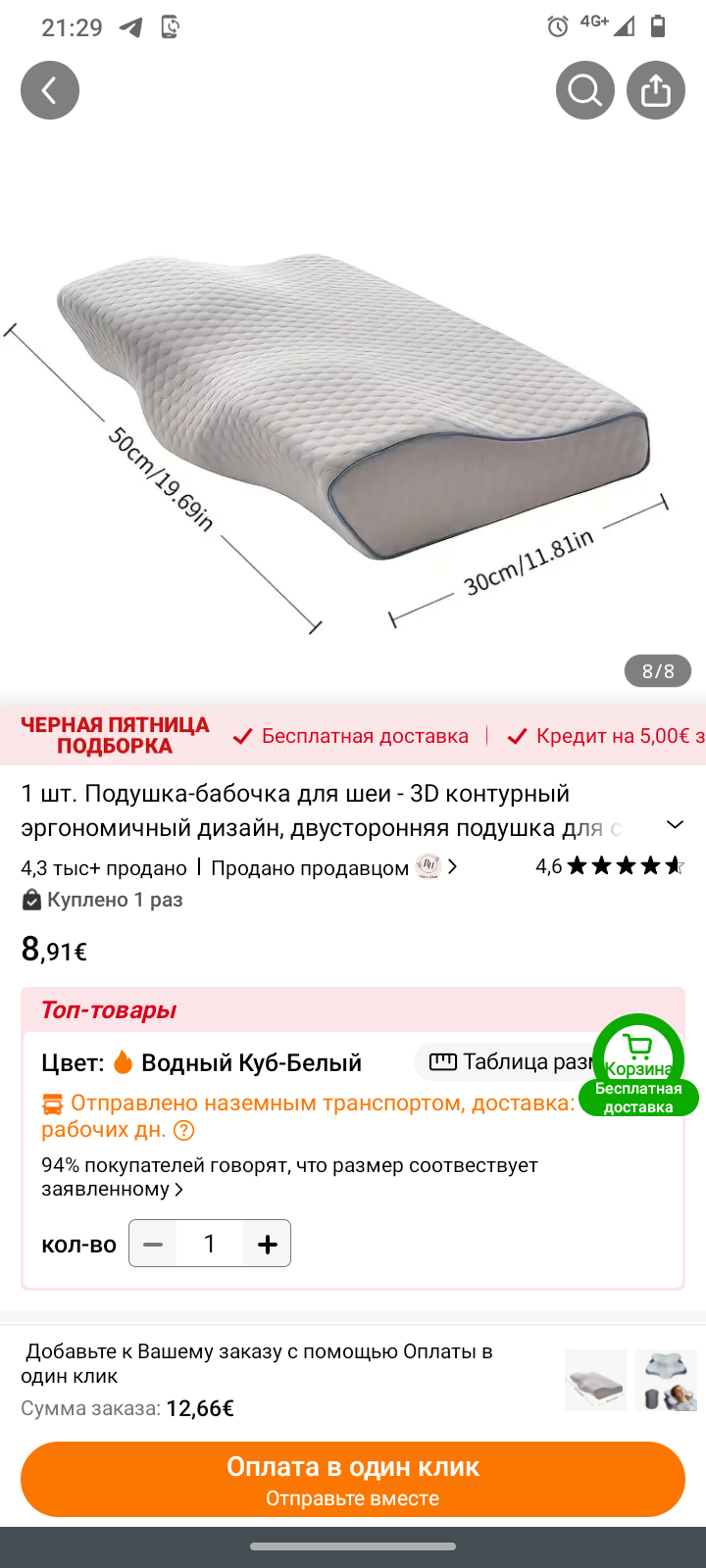The width and height of the screenshot is (706, 1568).
Task: Increase quantity with plus button
Action: [267, 1244]
